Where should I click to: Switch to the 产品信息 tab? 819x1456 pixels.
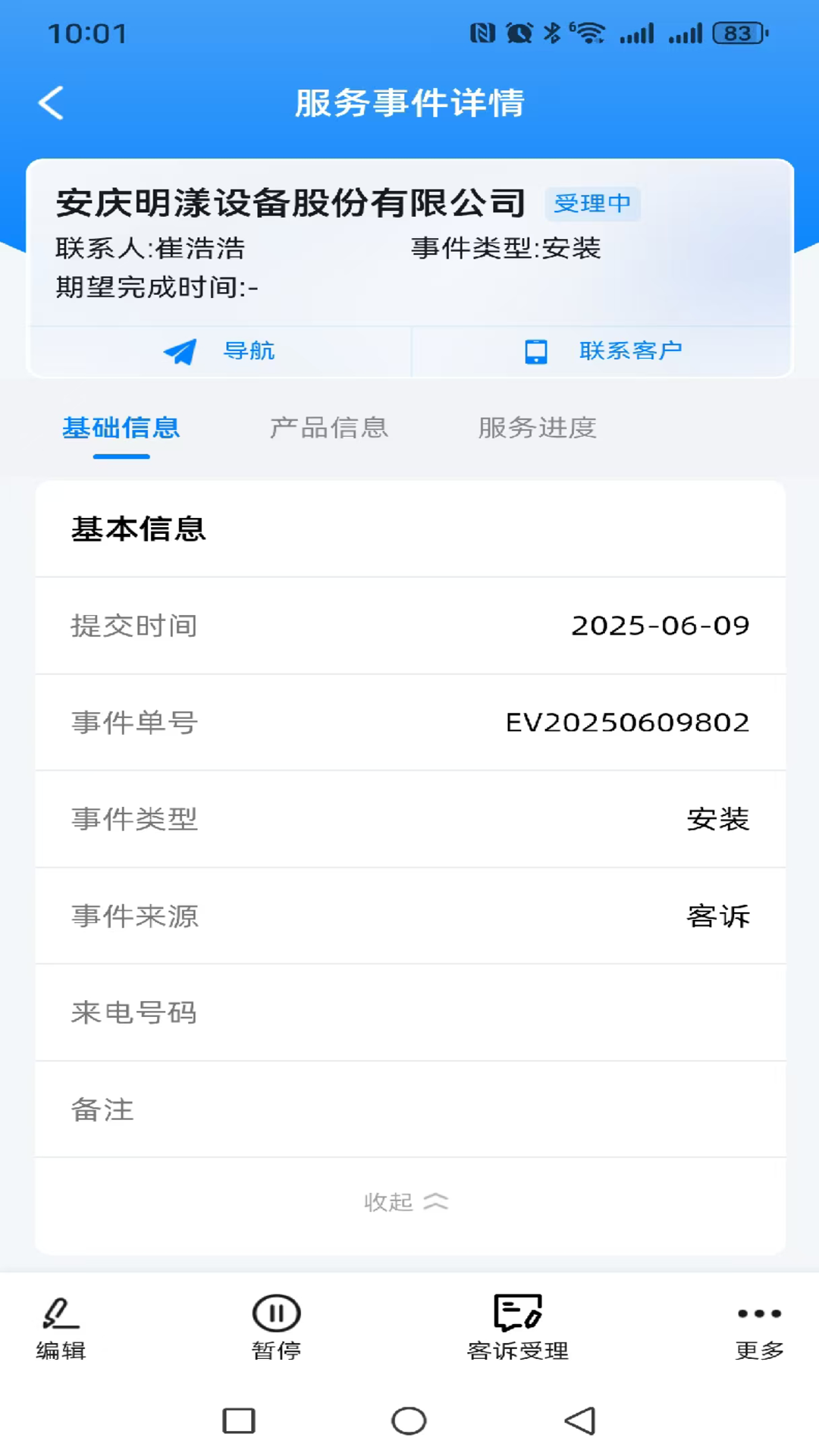coord(328,427)
